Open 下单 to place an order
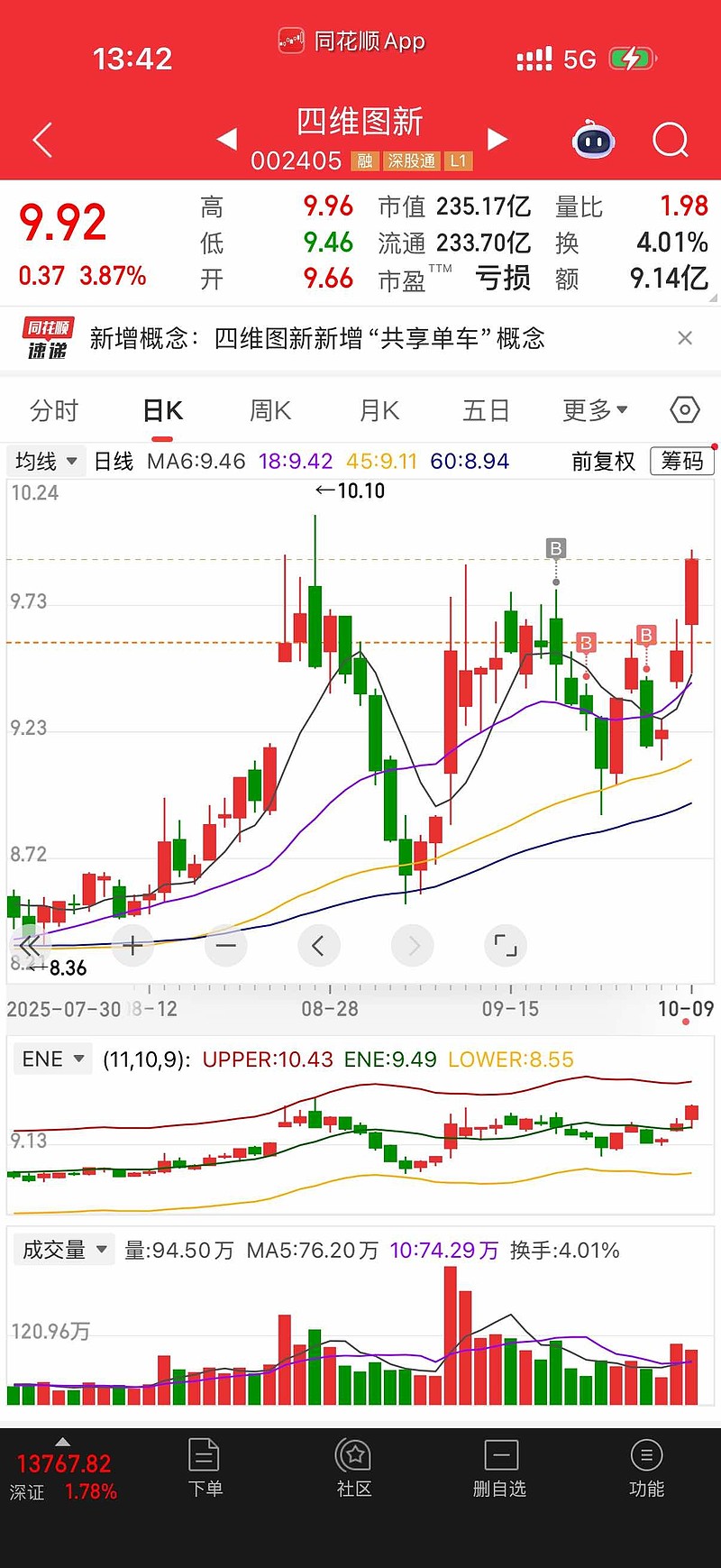 [x=205, y=1470]
